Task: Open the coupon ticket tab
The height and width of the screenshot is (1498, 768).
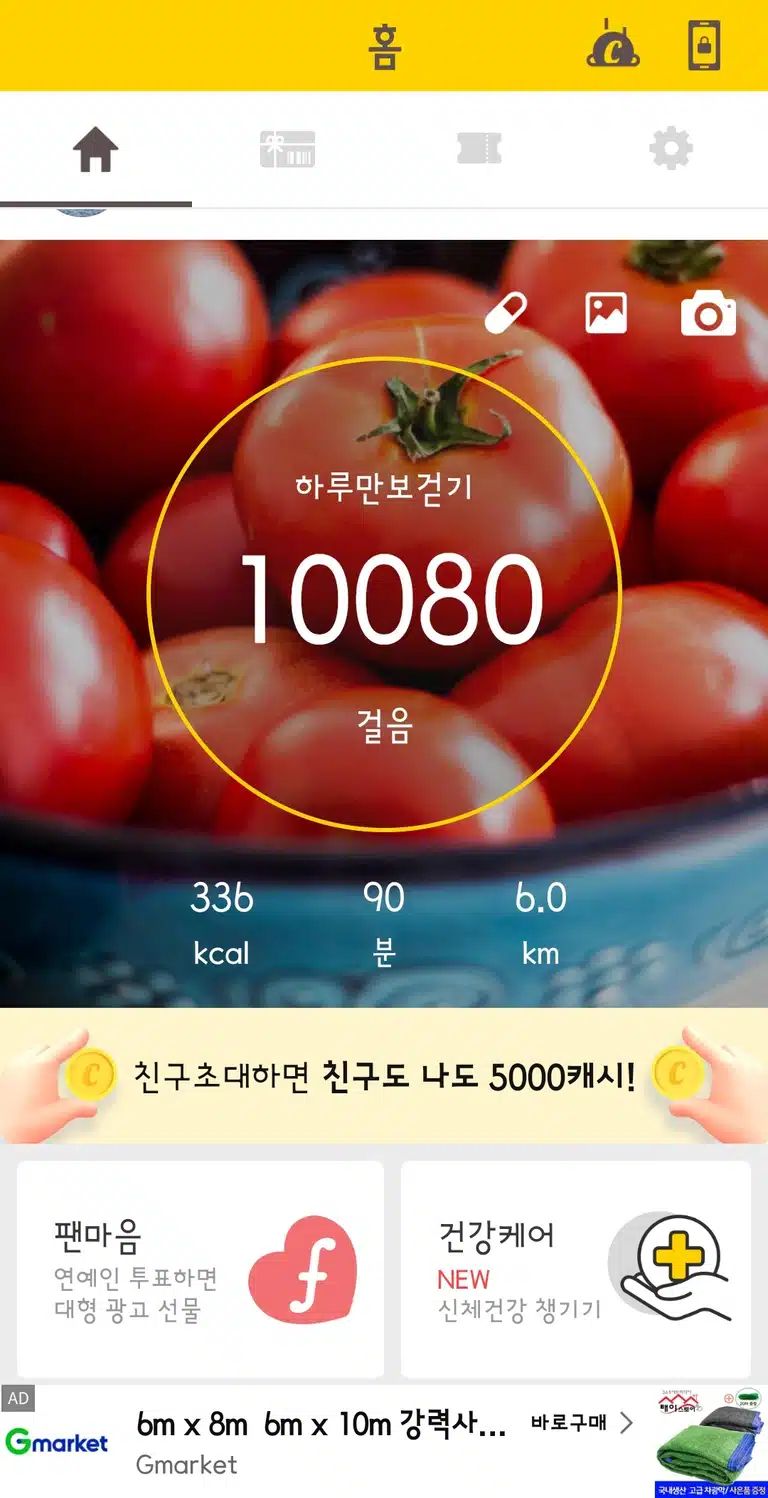Action: pyautogui.click(x=479, y=150)
